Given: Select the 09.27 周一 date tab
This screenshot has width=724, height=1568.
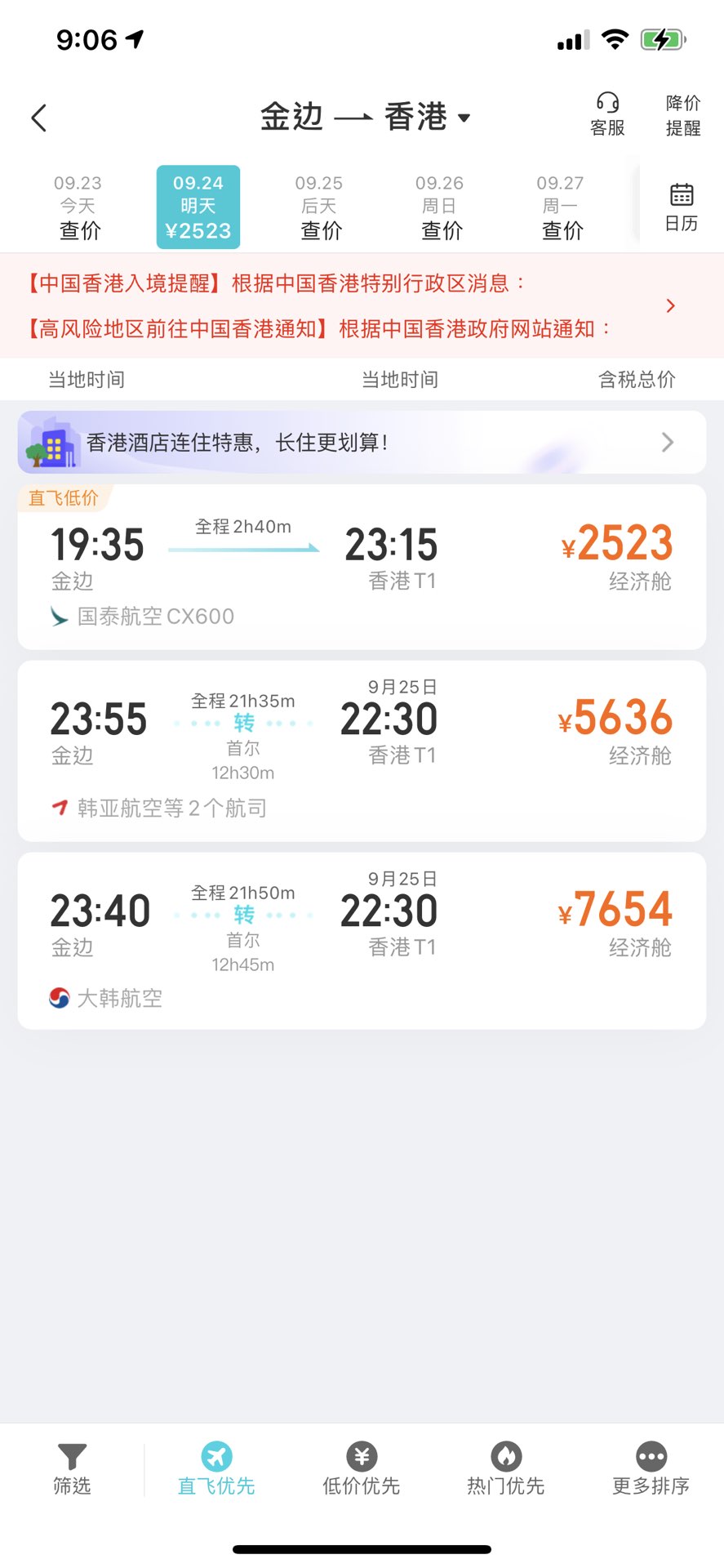Looking at the screenshot, I should 561,207.
